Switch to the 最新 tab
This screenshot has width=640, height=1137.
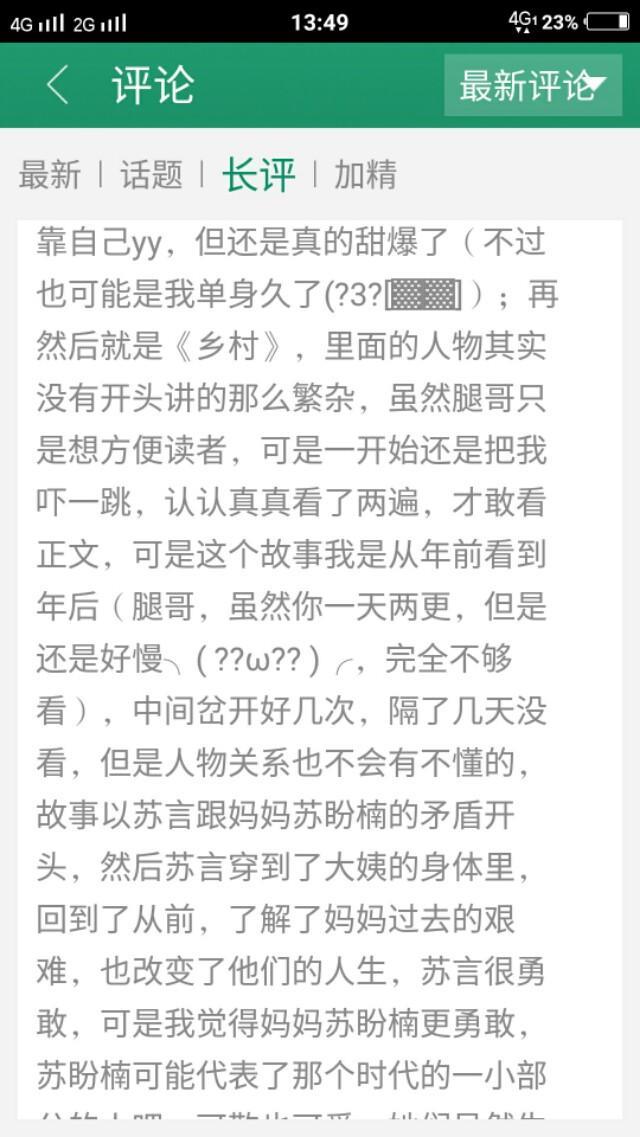(49, 175)
